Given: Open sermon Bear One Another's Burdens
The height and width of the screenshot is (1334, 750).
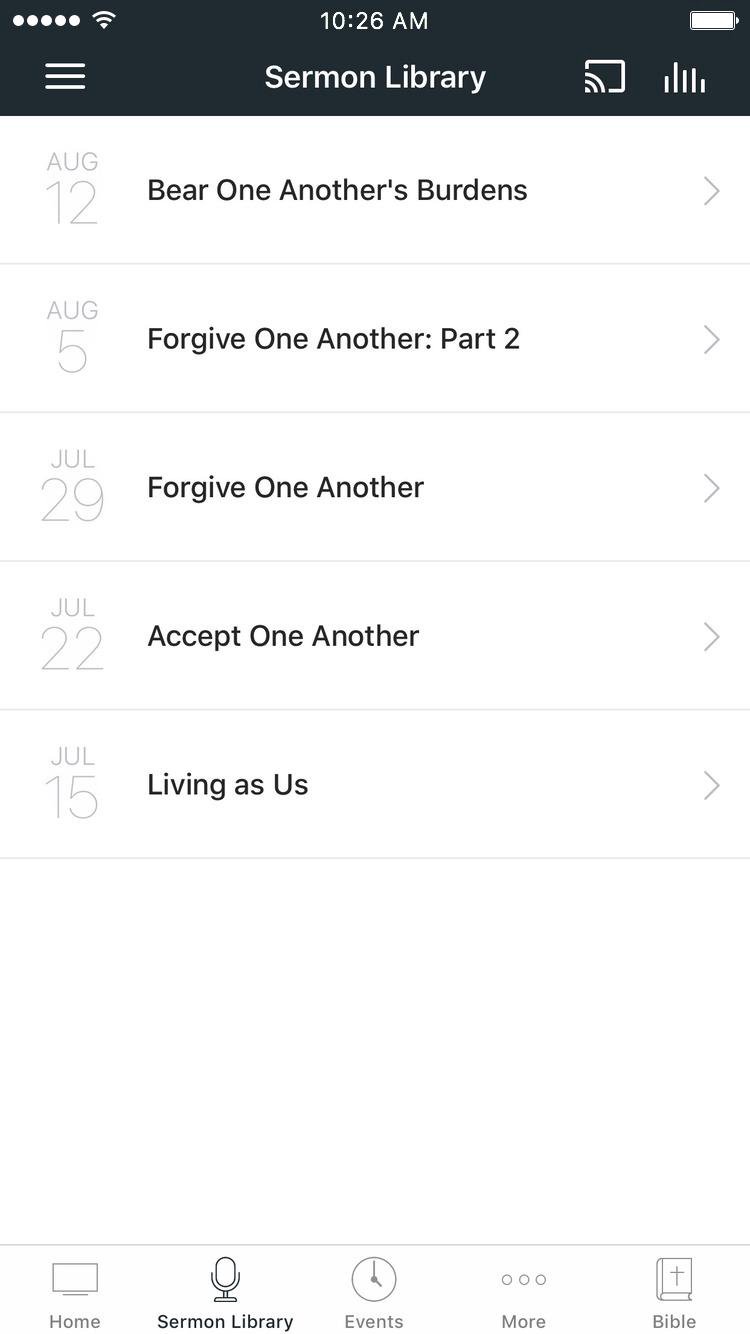Looking at the screenshot, I should point(375,190).
